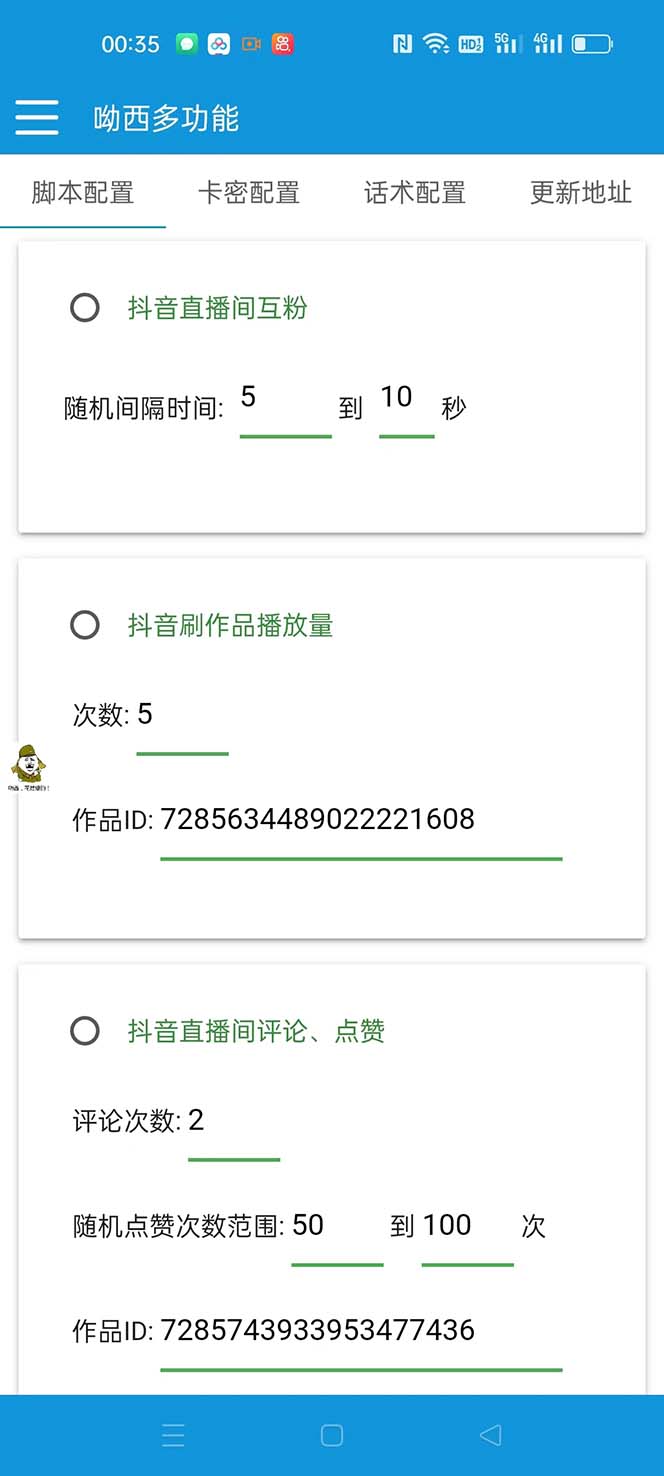This screenshot has height=1476, width=664.
Task: Switch to the 卡密配置 tab
Action: click(x=249, y=192)
